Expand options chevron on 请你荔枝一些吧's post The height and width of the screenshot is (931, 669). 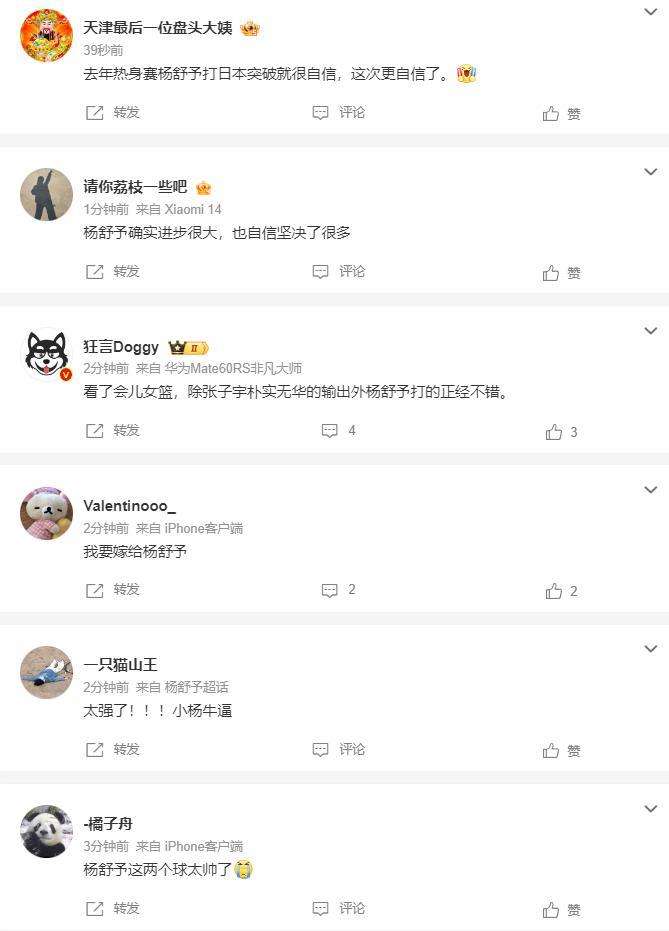coord(651,172)
